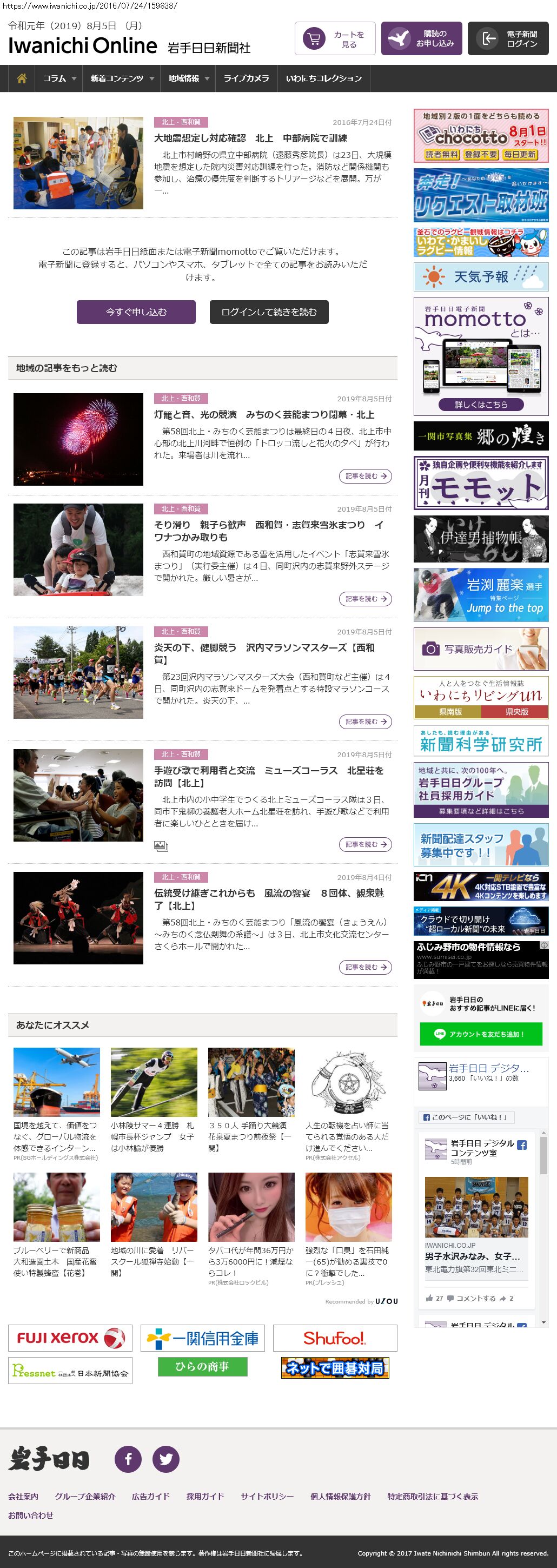
Task: Add LINE account via アカウントを友だち追加
Action: click(x=481, y=1034)
